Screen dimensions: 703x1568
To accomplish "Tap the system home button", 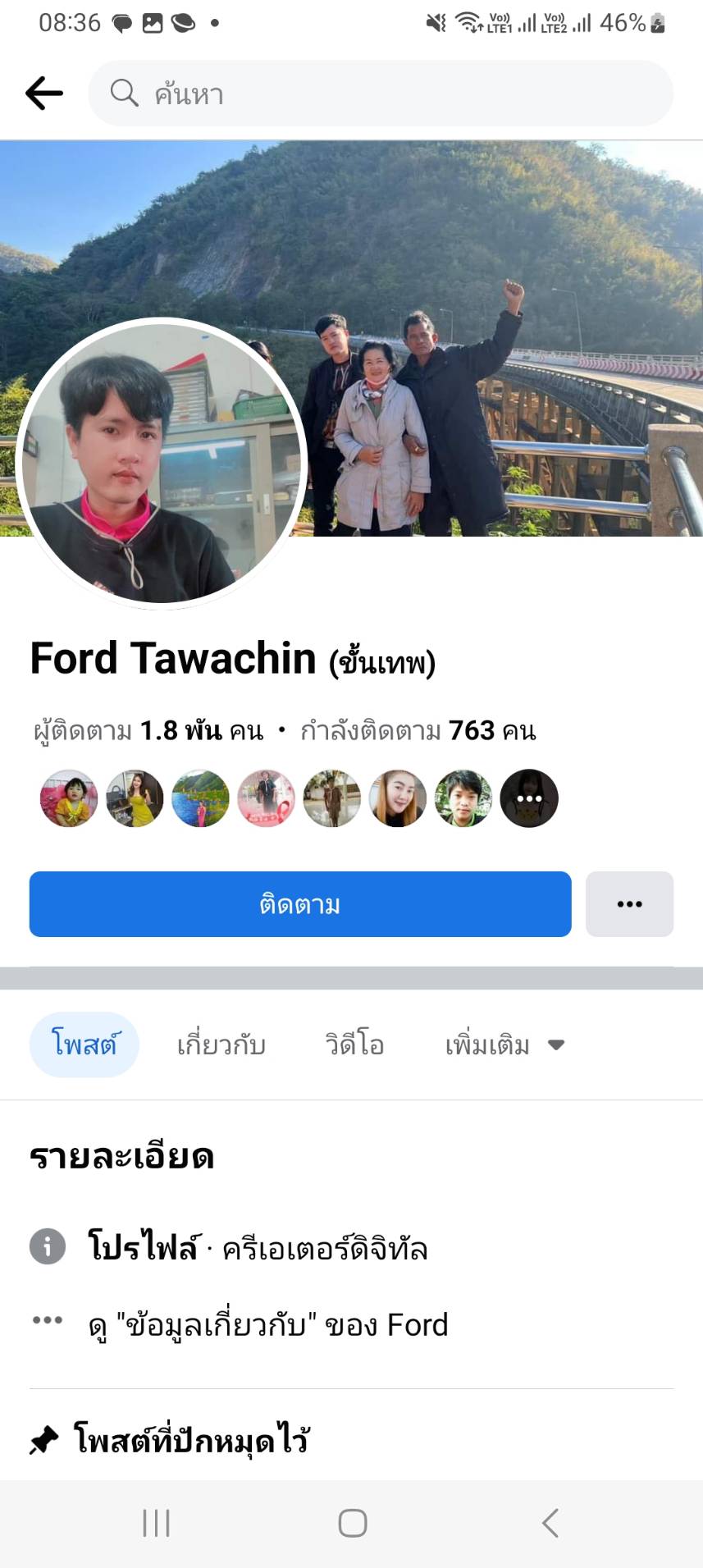I will 353,1523.
